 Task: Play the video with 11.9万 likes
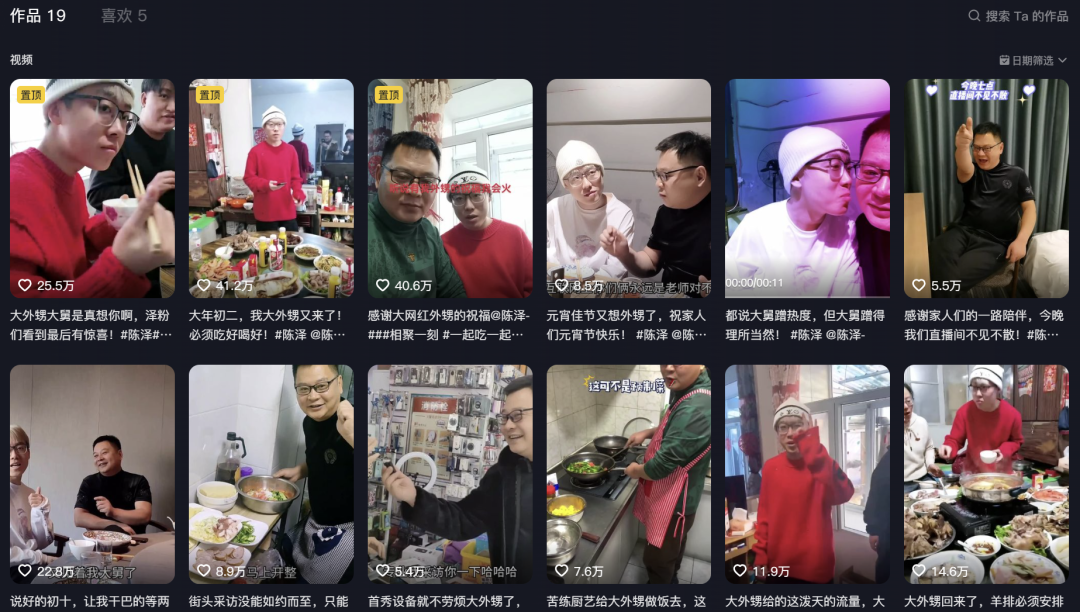tap(807, 474)
